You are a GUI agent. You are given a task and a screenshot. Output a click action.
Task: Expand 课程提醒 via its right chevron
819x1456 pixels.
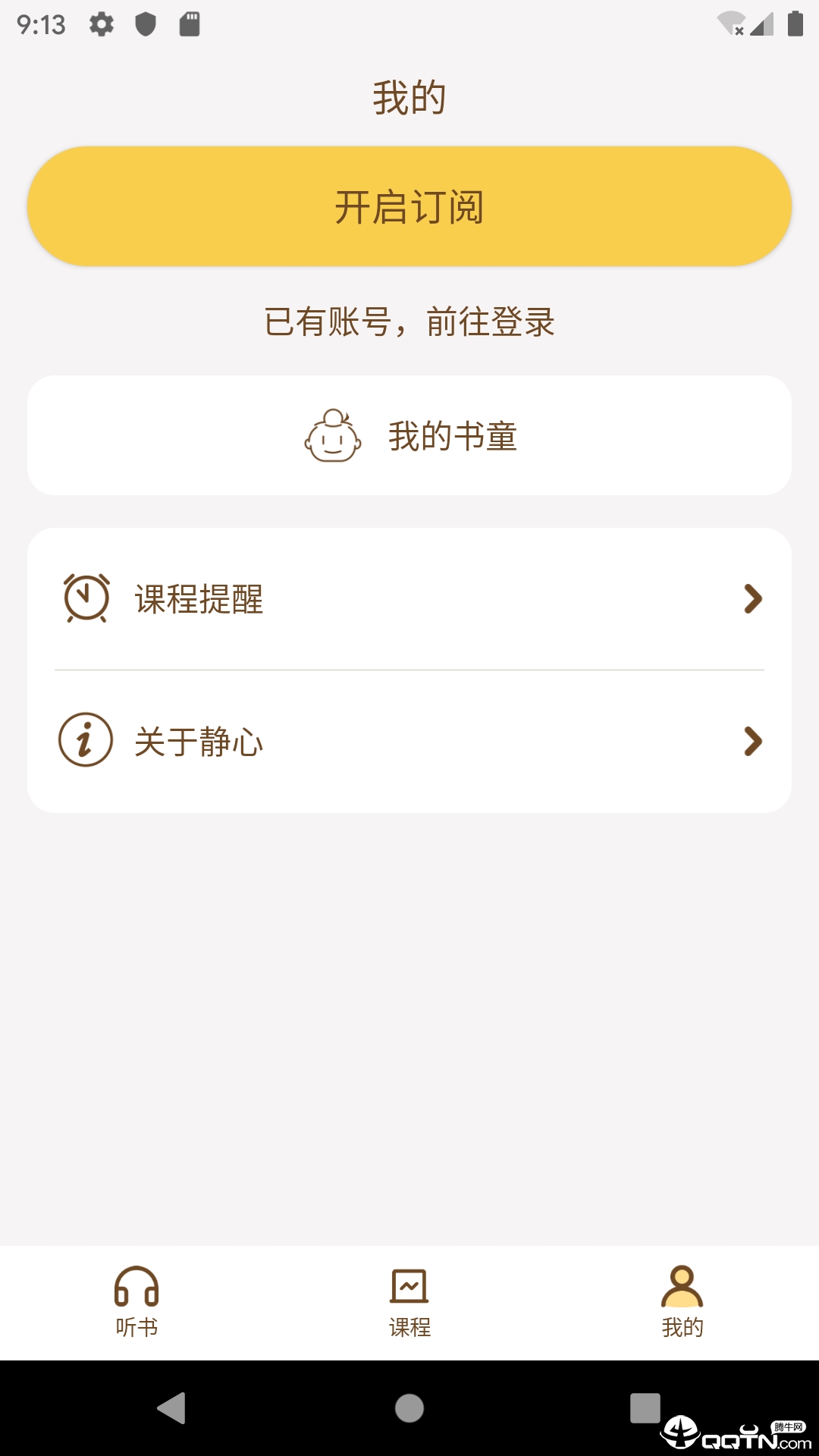click(x=752, y=599)
